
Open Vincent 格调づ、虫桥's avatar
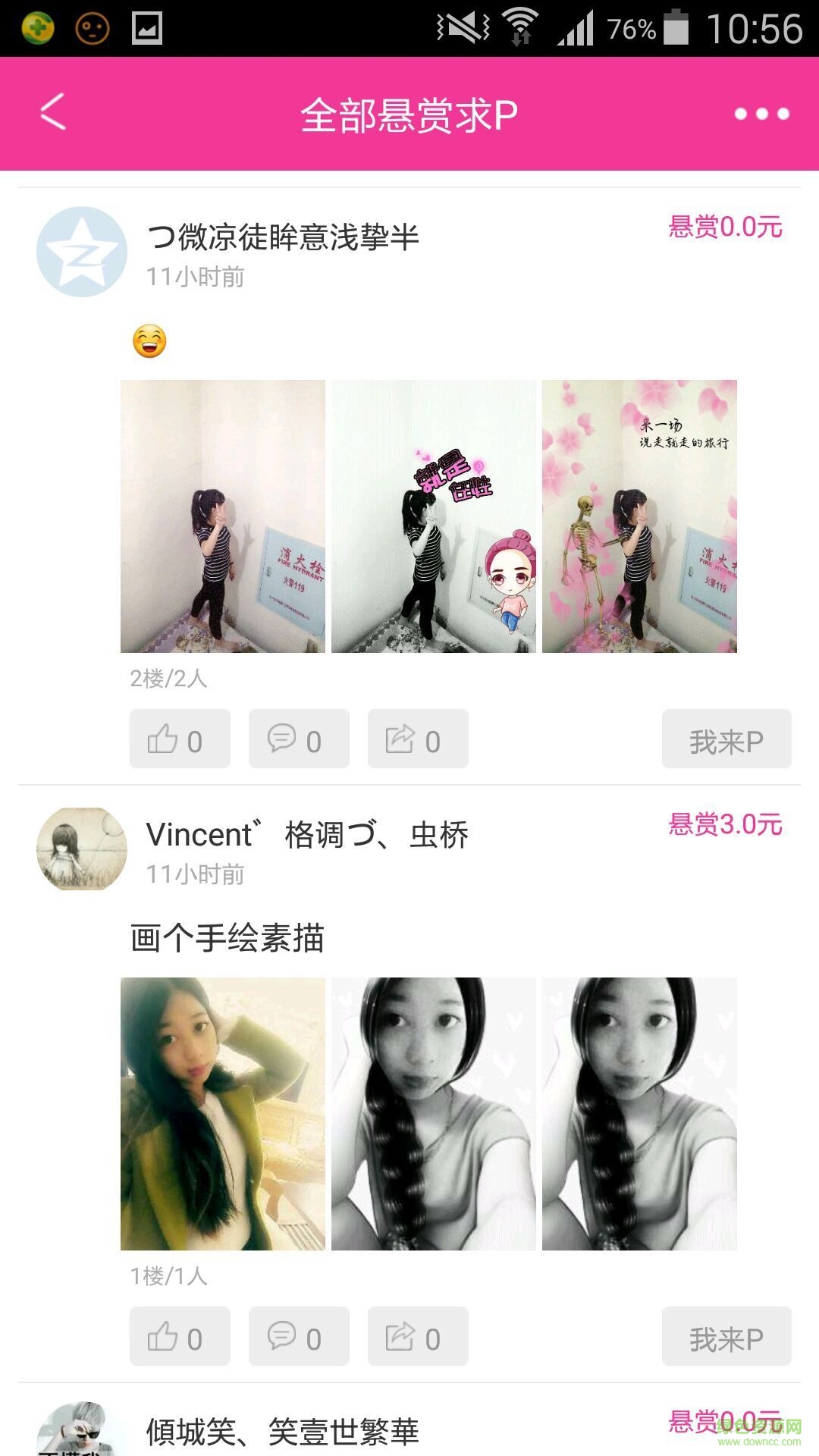click(82, 849)
